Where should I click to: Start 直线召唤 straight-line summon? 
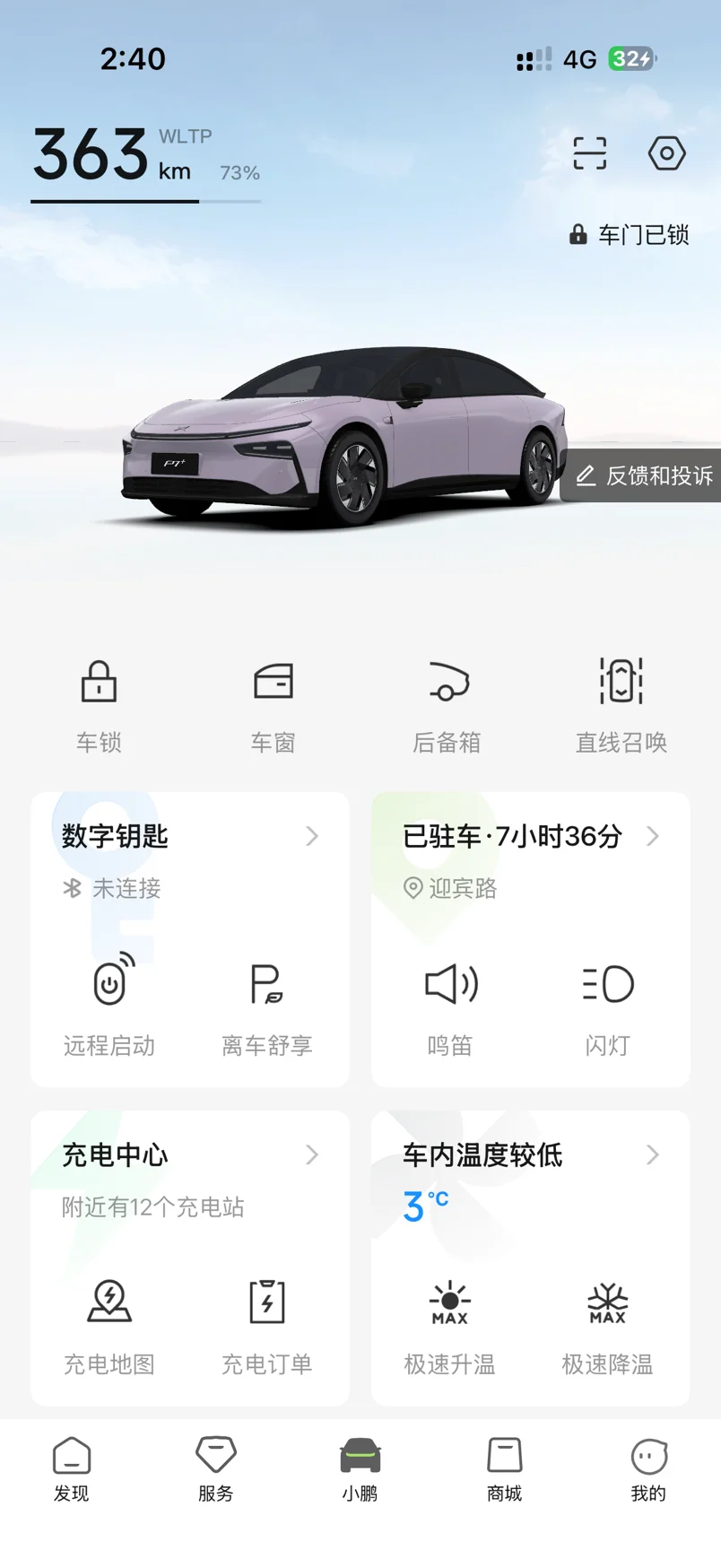[621, 703]
